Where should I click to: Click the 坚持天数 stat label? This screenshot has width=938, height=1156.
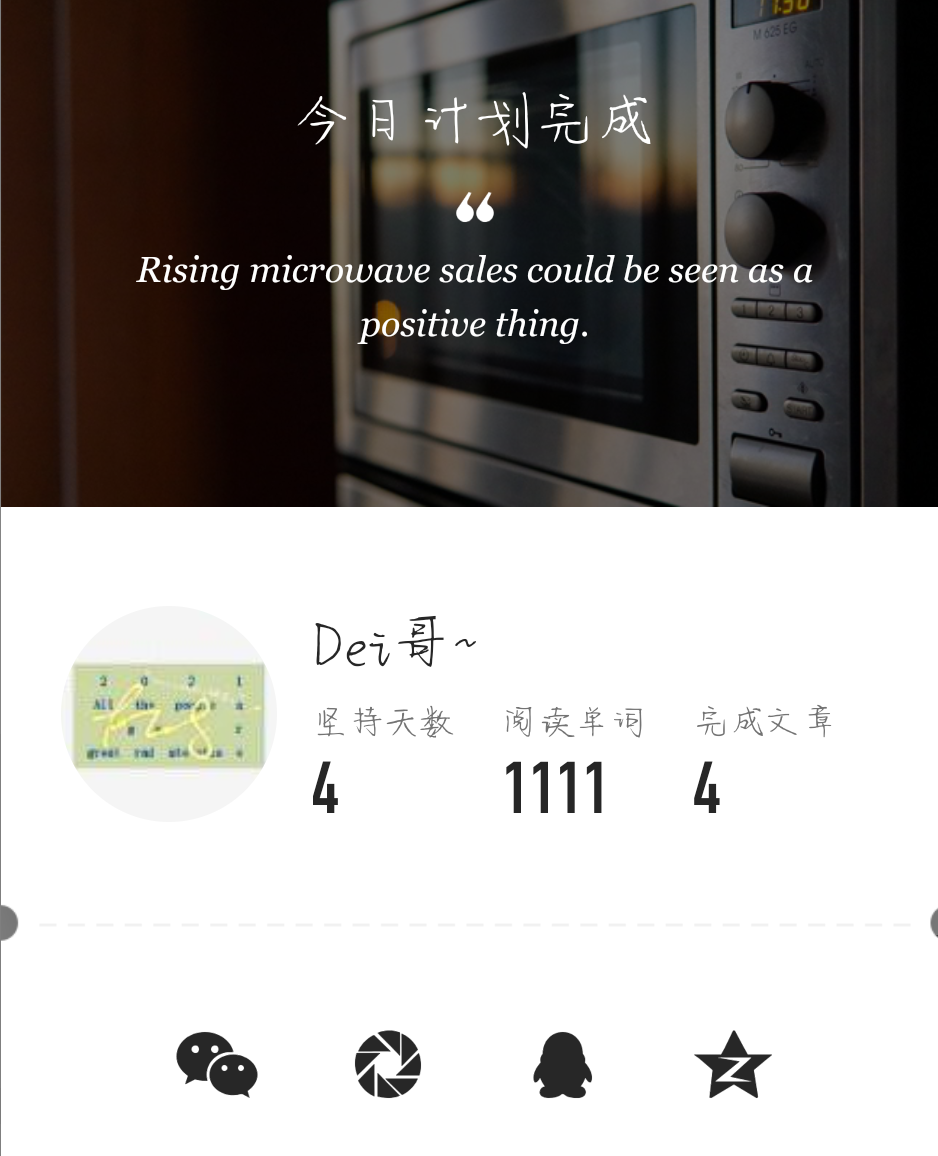384,721
